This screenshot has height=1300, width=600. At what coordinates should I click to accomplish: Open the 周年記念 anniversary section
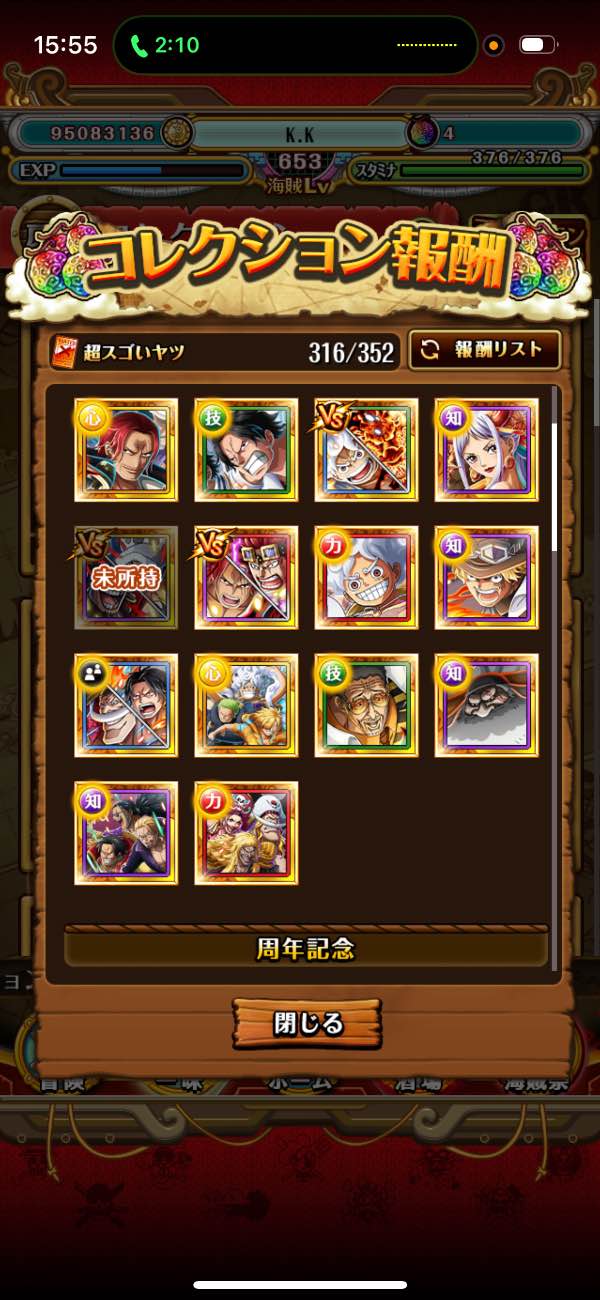[306, 948]
